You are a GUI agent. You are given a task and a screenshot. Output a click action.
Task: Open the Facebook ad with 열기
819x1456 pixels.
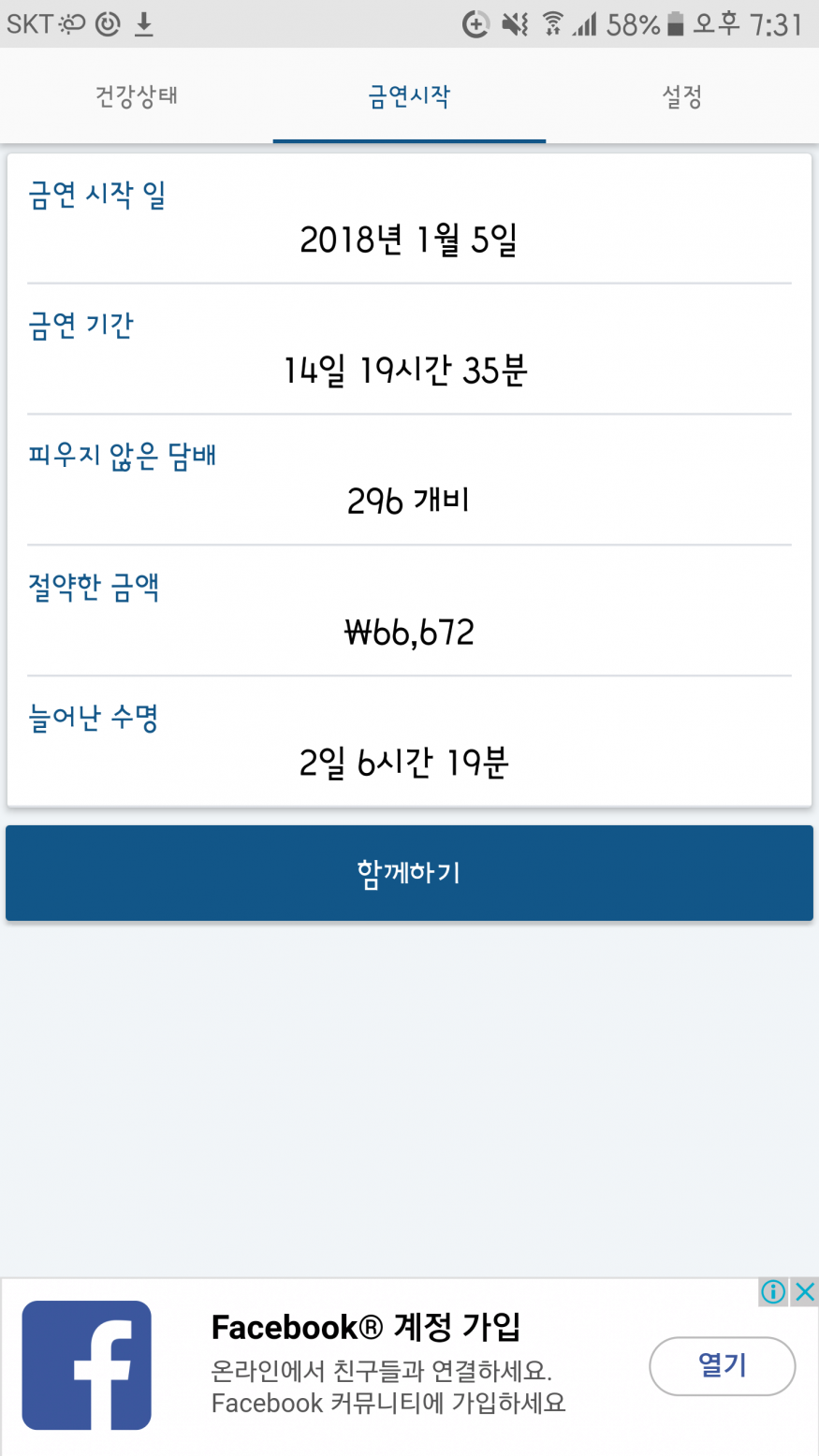722,1365
